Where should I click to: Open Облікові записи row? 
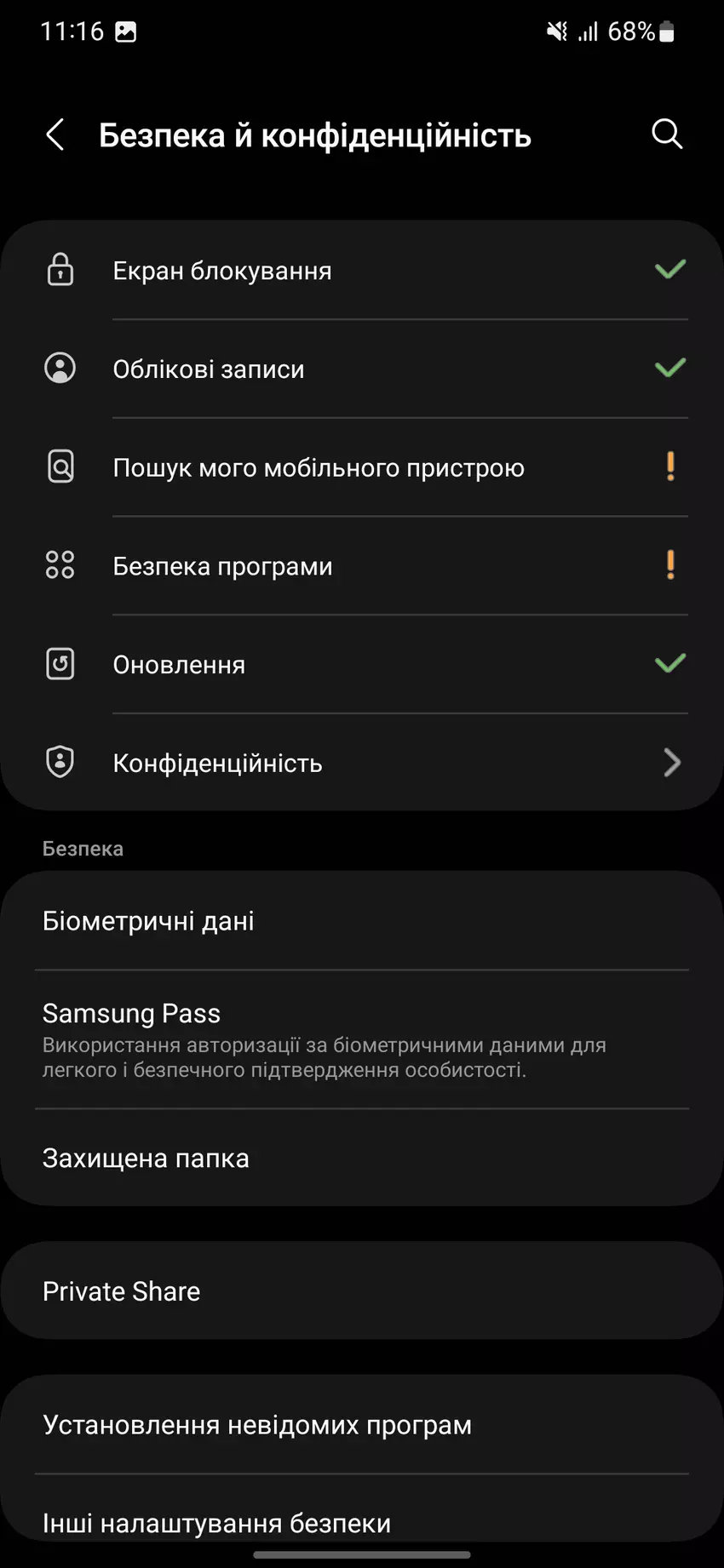(x=362, y=369)
